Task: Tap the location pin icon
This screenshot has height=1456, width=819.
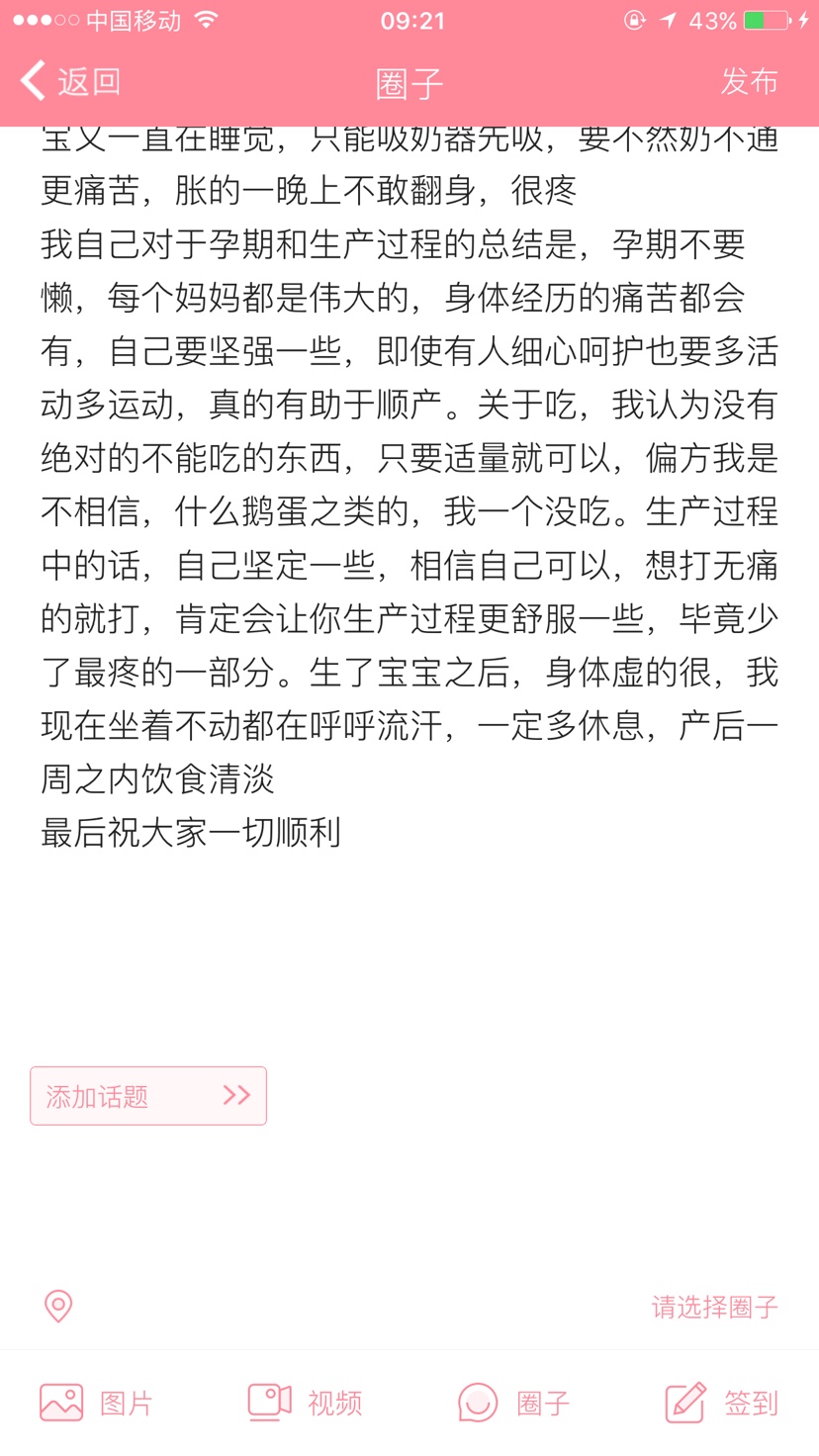Action: click(58, 1307)
